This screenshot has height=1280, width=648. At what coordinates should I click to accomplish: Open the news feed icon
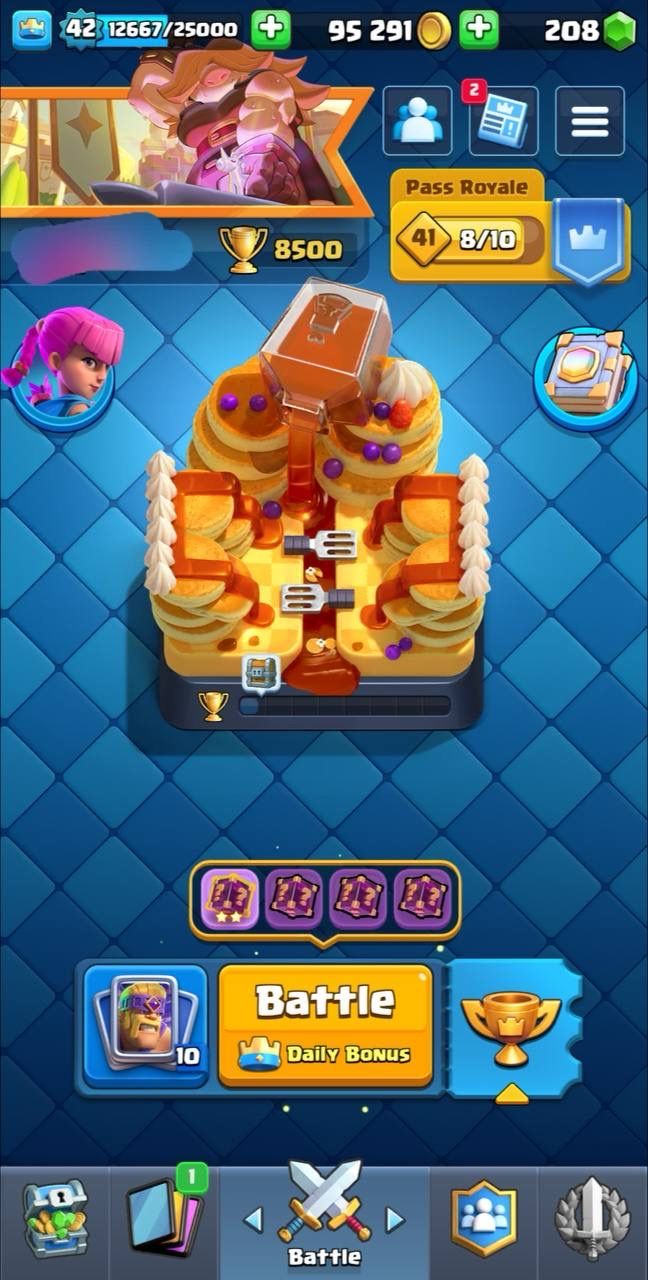[503, 121]
